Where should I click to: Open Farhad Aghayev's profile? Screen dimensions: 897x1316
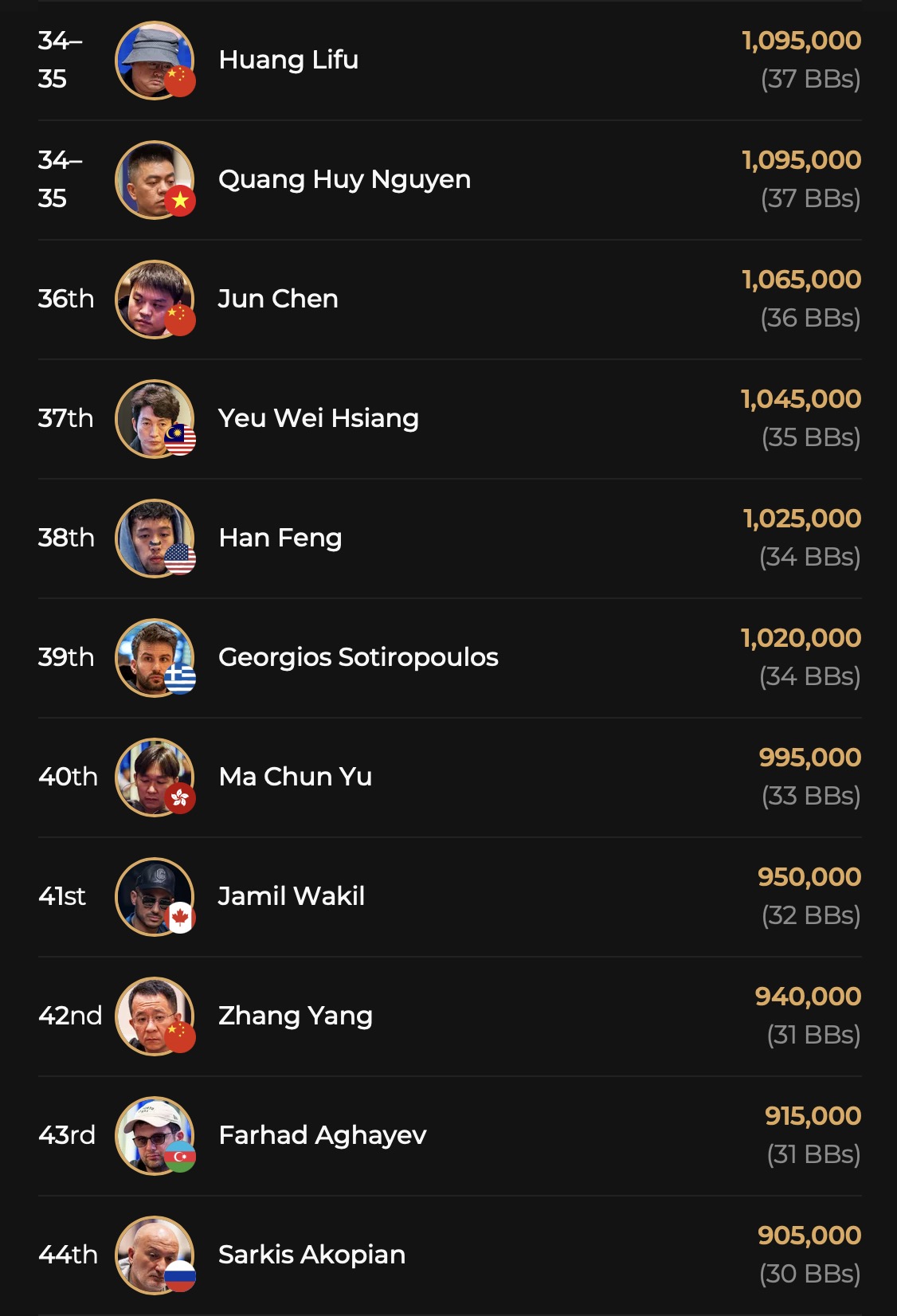tap(322, 1135)
